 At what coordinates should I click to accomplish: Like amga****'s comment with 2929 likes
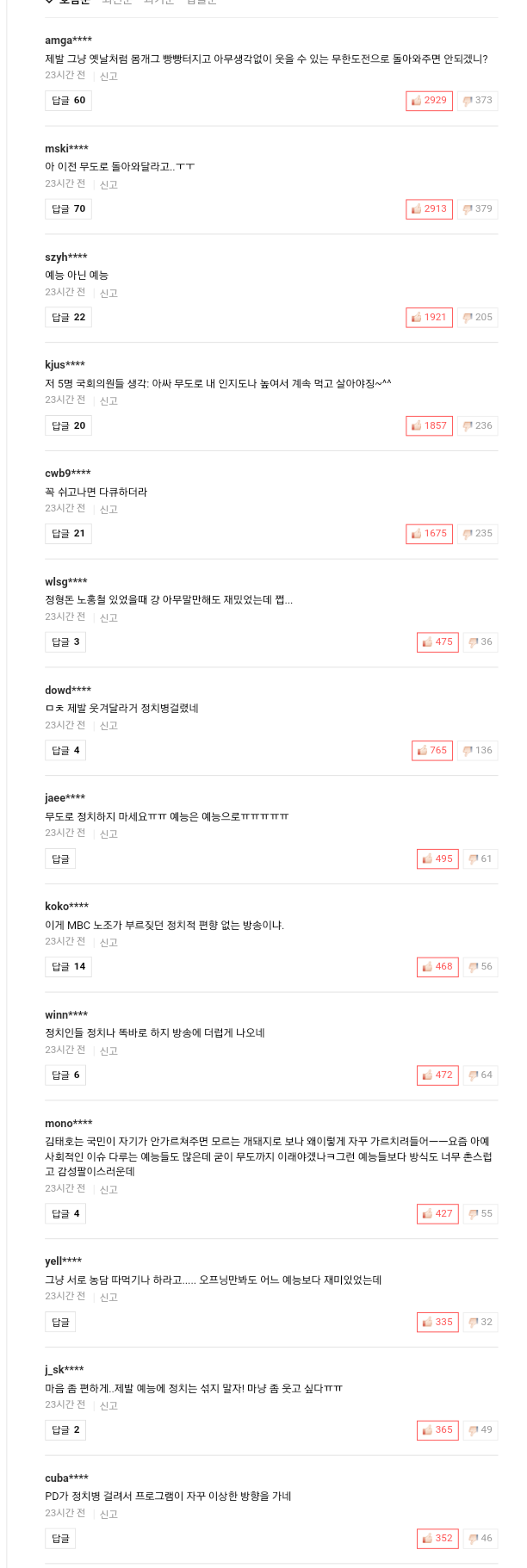429,101
